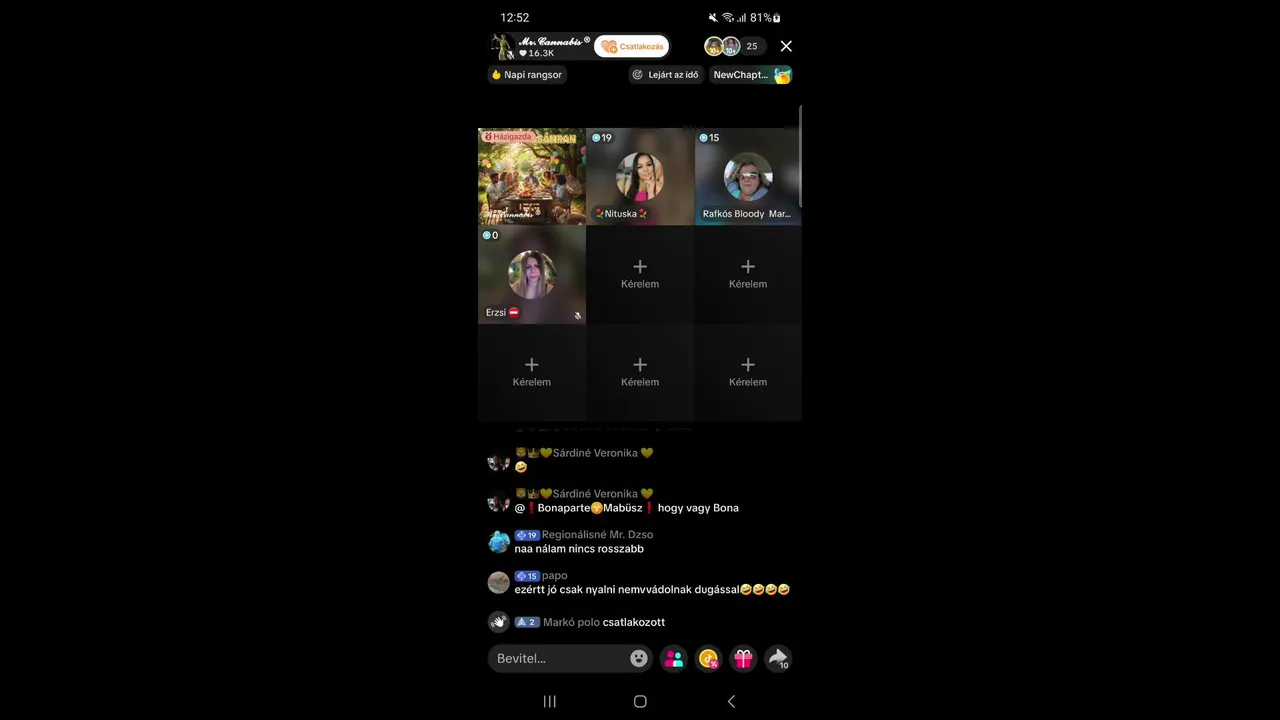Open the Házigazda host tile
The height and width of the screenshot is (720, 1280).
point(531,177)
